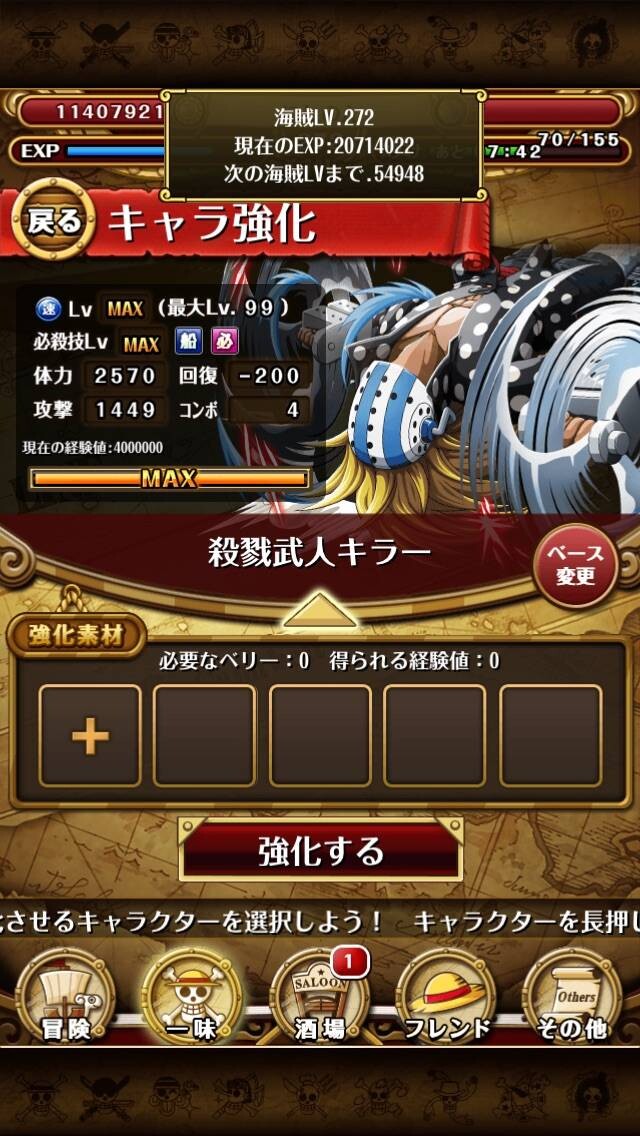
Task: Open the その他 Others tab
Action: [x=572, y=996]
